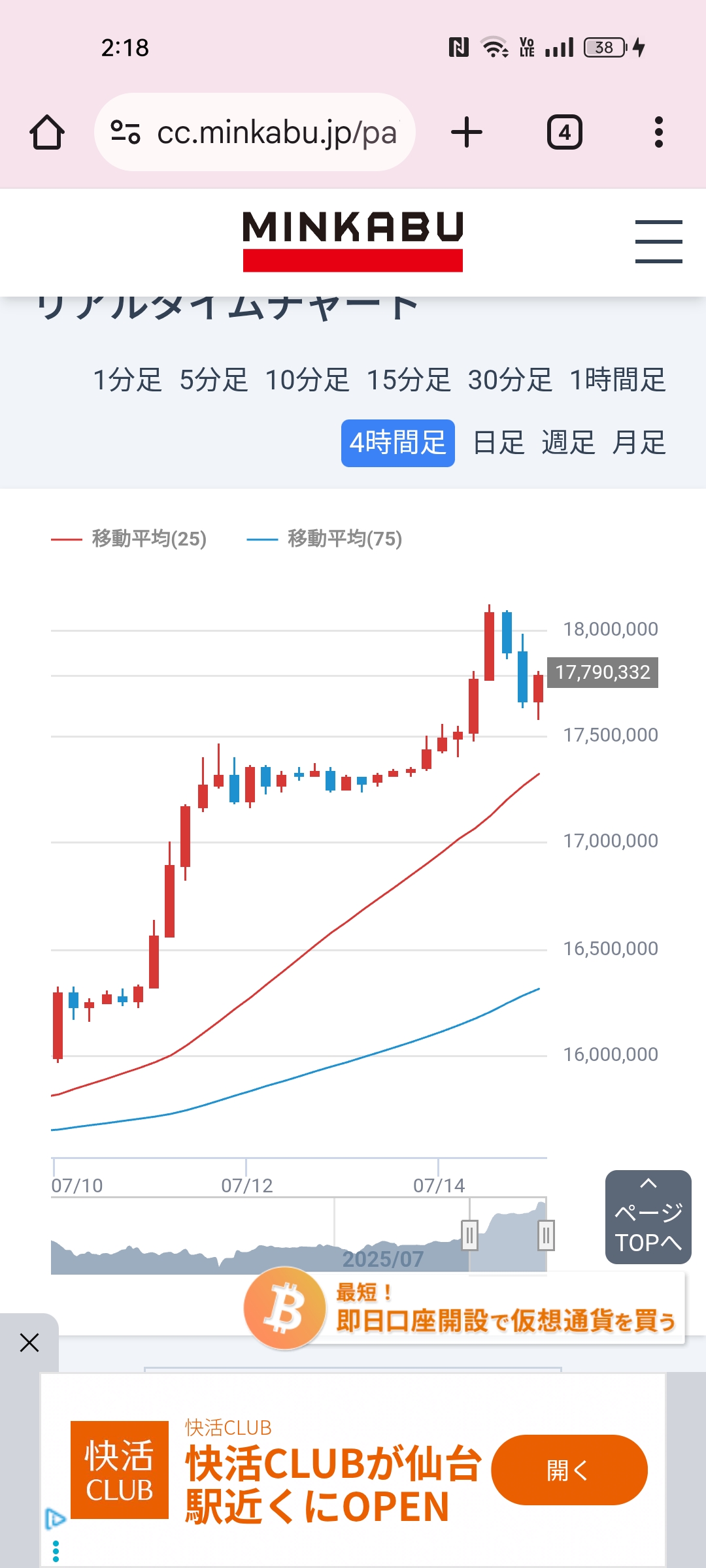Image resolution: width=706 pixels, height=1568 pixels.
Task: Switch chart to 月足
Action: pyautogui.click(x=639, y=443)
